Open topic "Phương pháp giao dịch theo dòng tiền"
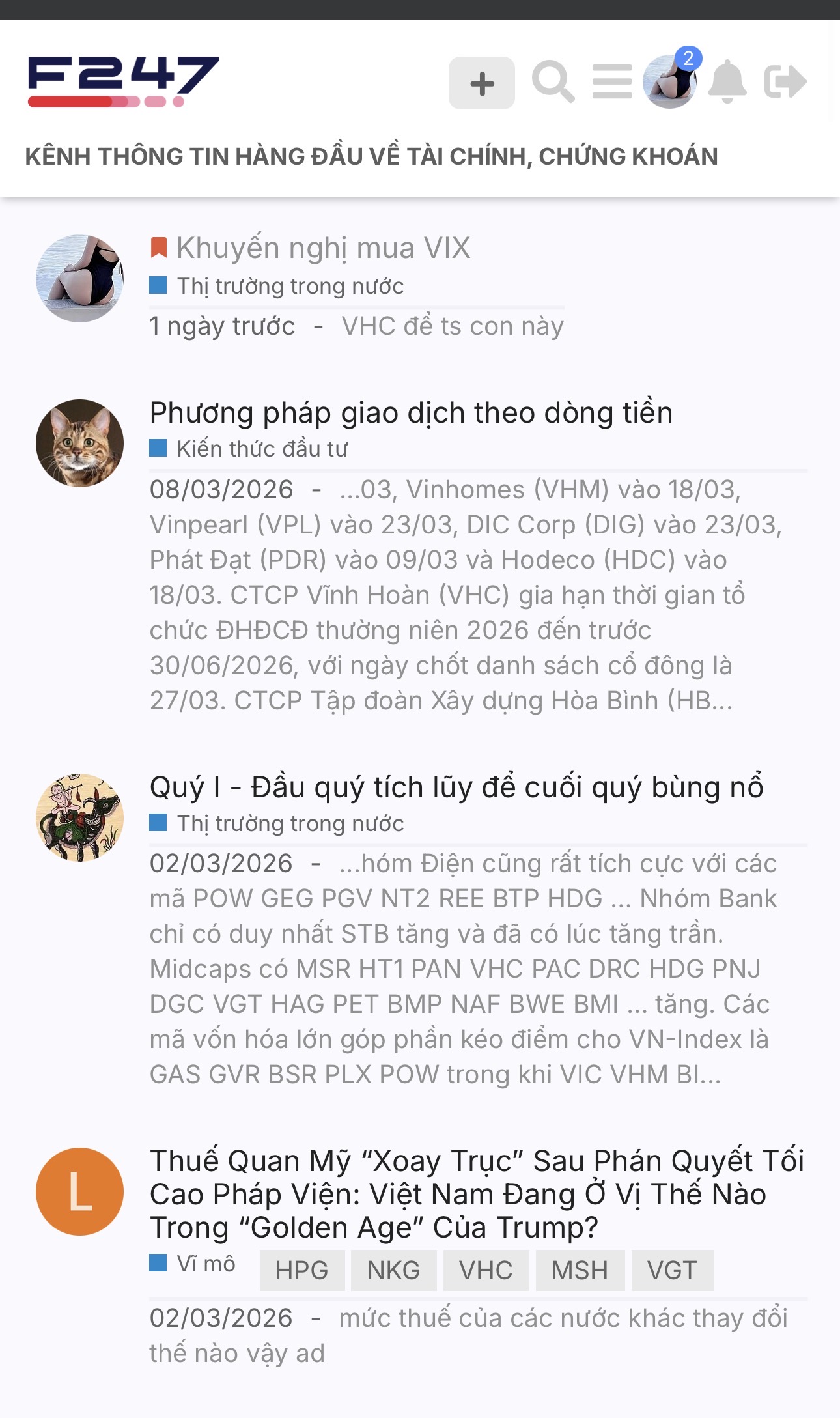This screenshot has height=1418, width=840. tap(411, 413)
